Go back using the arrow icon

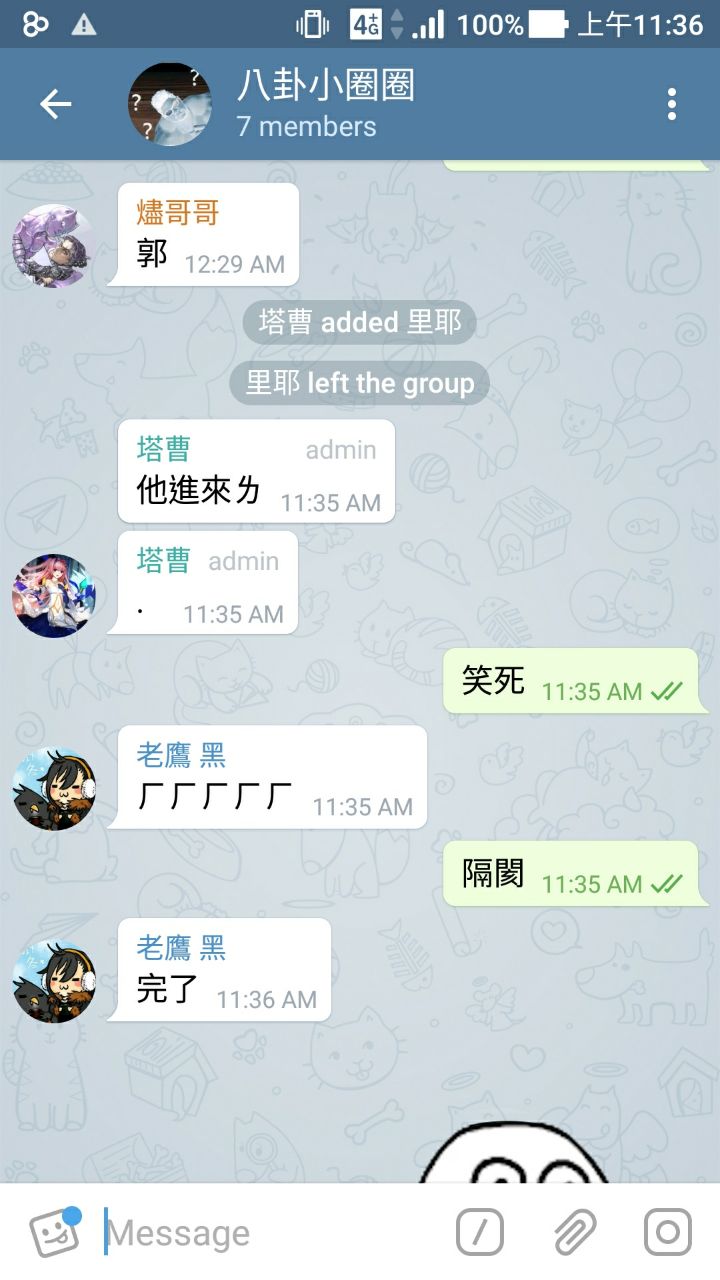point(55,104)
